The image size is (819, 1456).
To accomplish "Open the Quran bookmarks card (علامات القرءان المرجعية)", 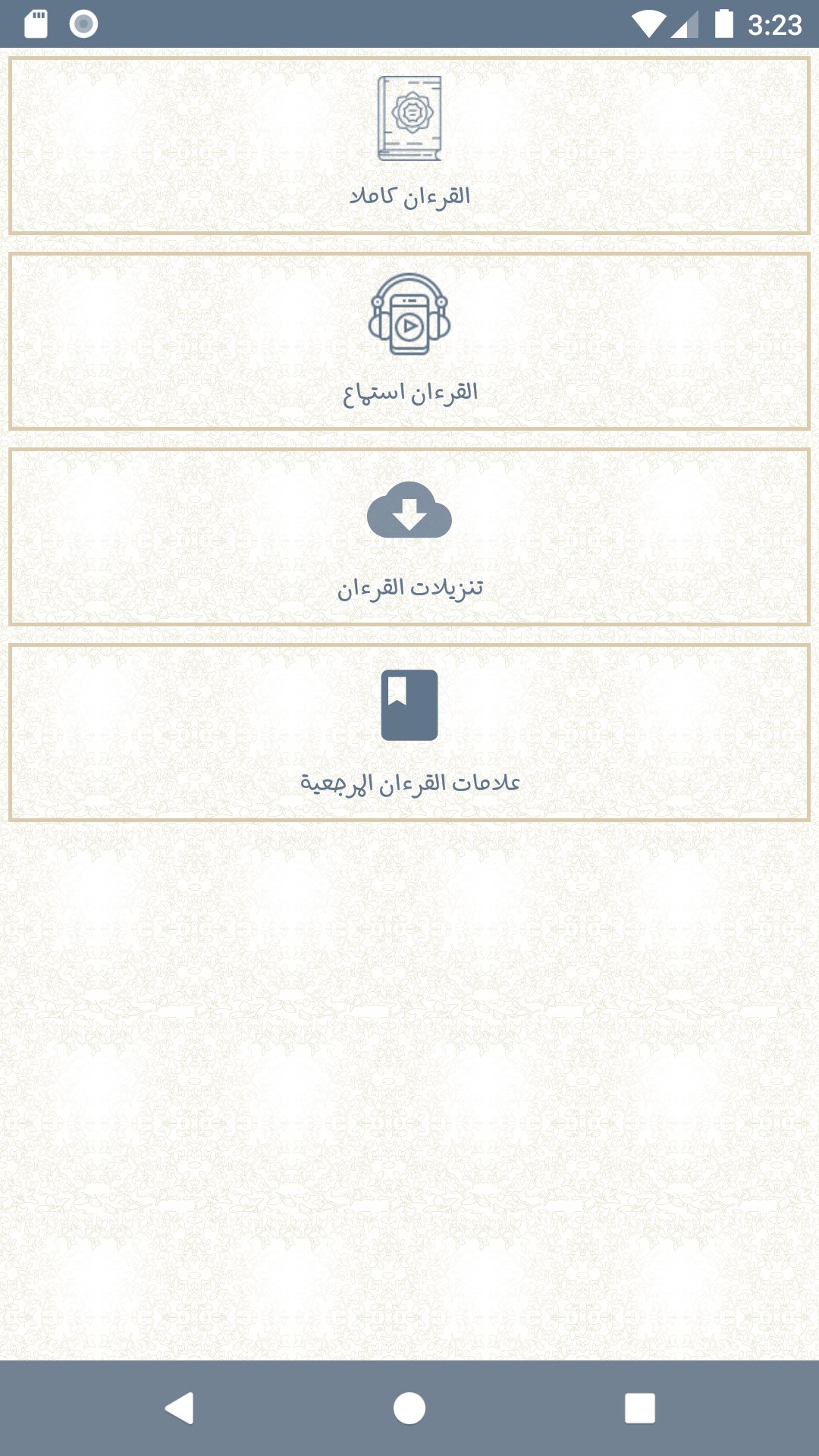I will pos(409,733).
